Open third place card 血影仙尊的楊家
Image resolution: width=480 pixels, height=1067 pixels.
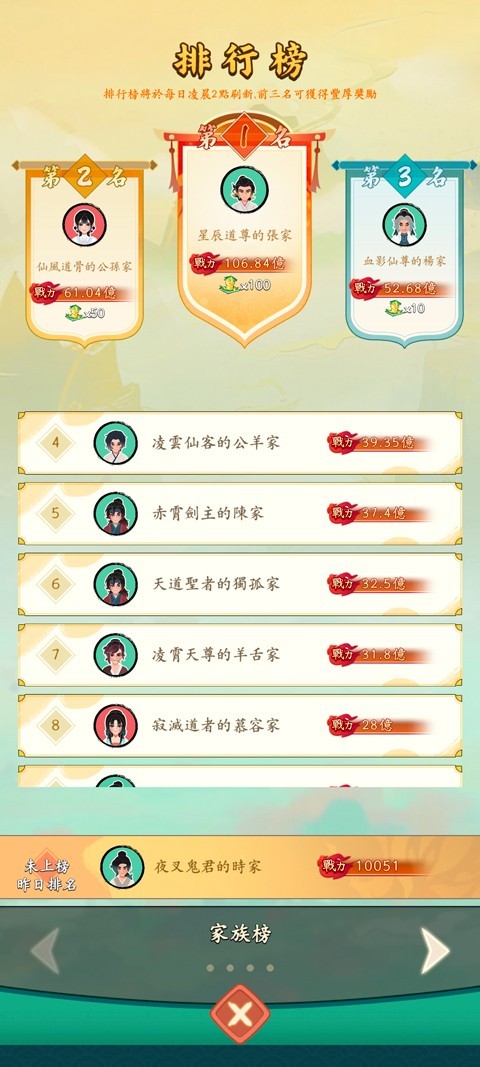pyautogui.click(x=404, y=253)
